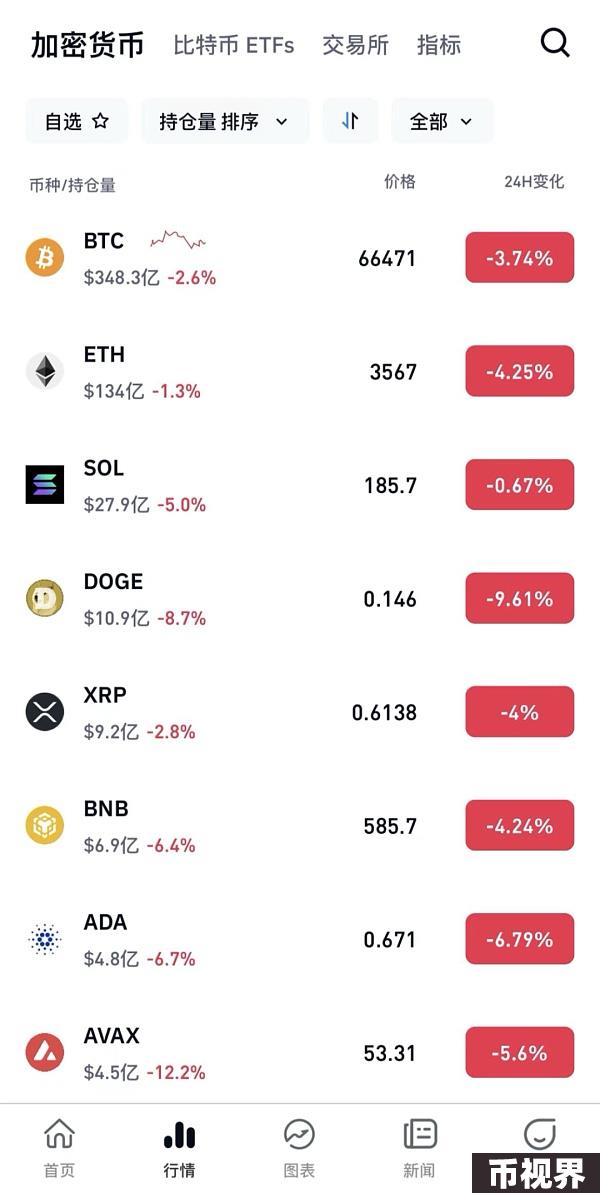Image resolution: width=600 pixels, height=1193 pixels.
Task: Open the search magnifier icon
Action: point(555,43)
